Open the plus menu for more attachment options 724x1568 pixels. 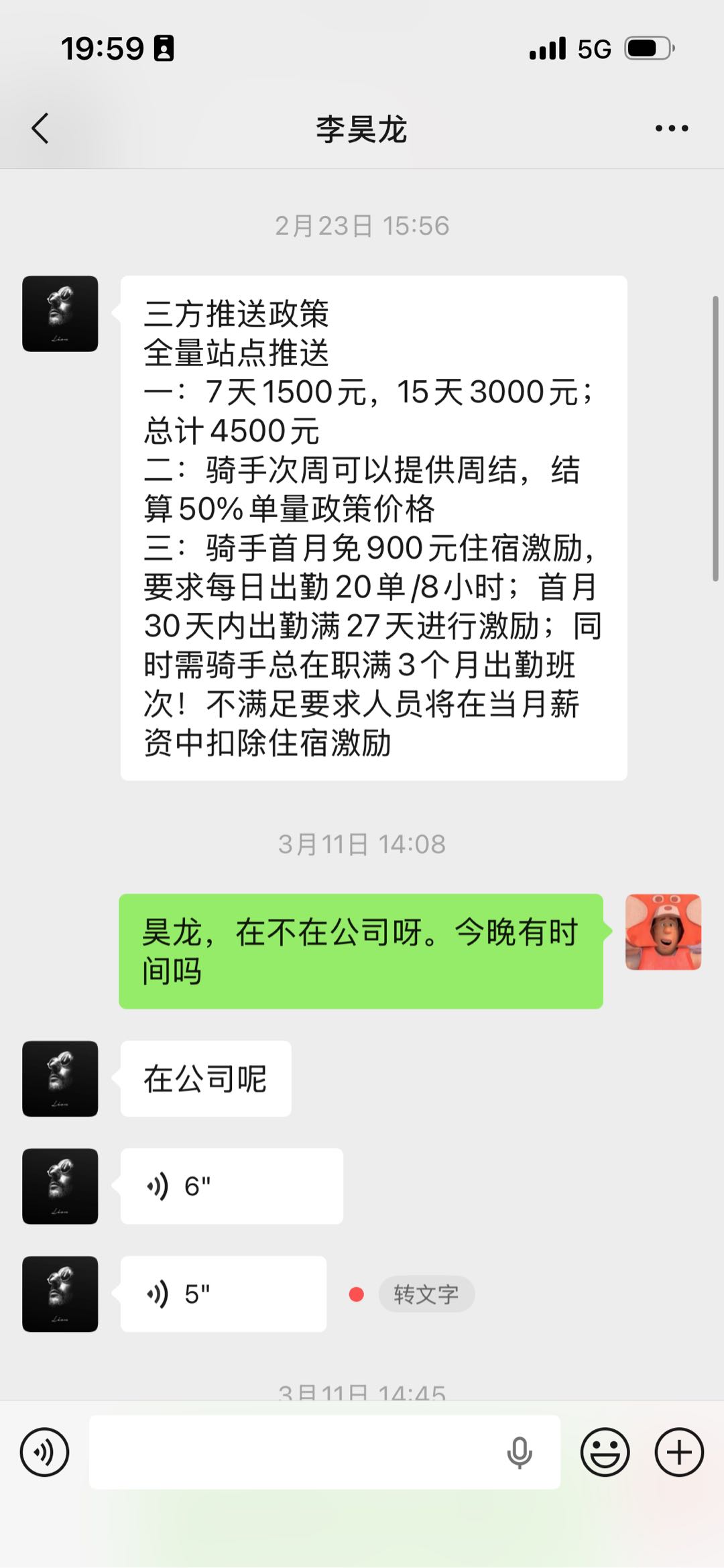(x=680, y=1452)
